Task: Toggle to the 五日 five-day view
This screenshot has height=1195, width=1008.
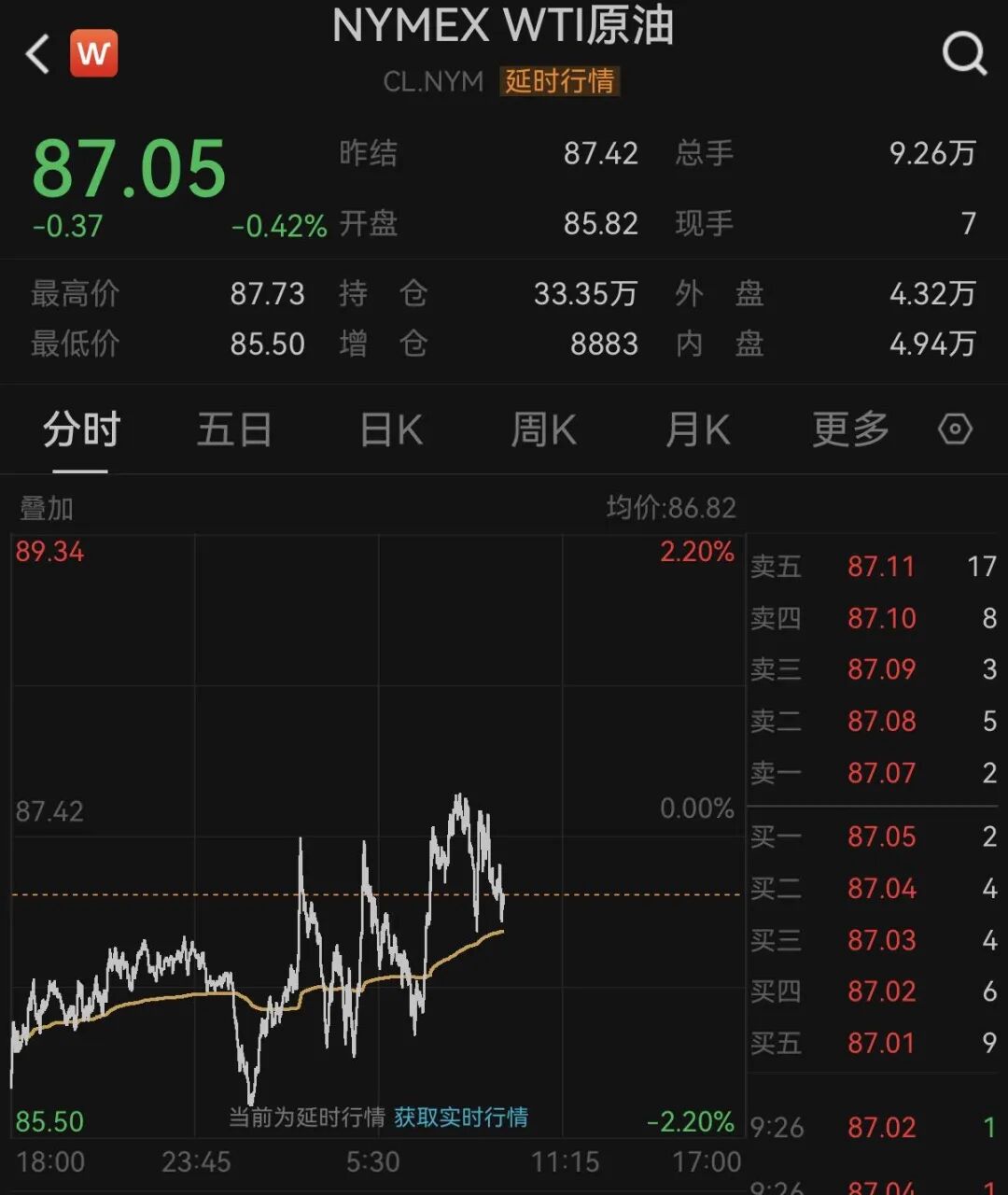Action: (234, 429)
